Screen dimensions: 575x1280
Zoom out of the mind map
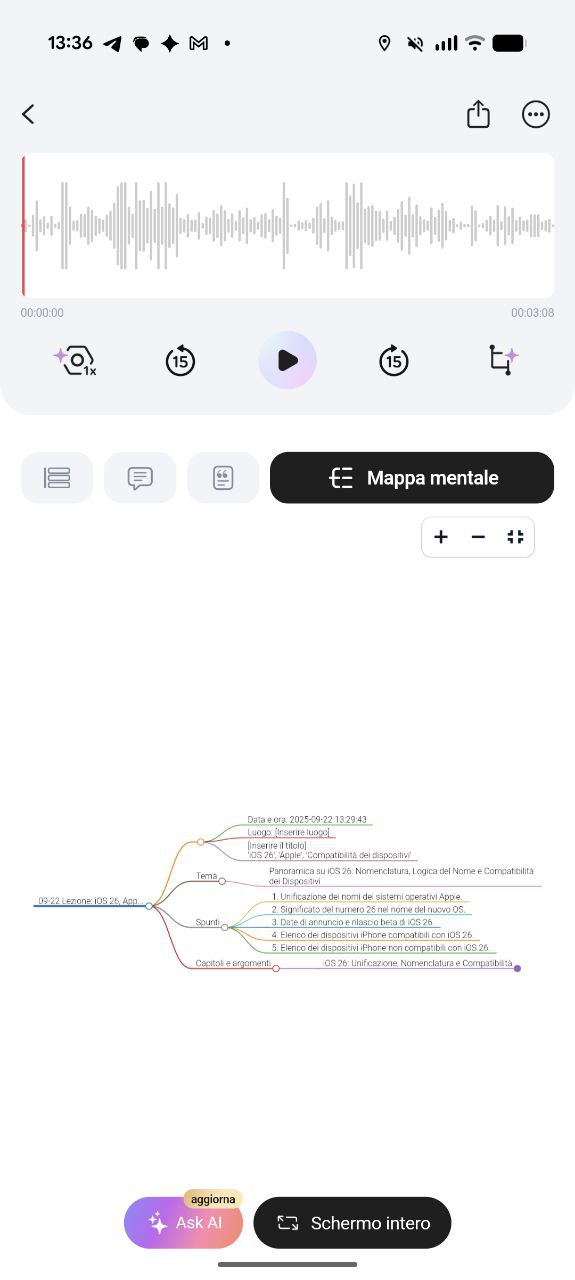(x=478, y=537)
